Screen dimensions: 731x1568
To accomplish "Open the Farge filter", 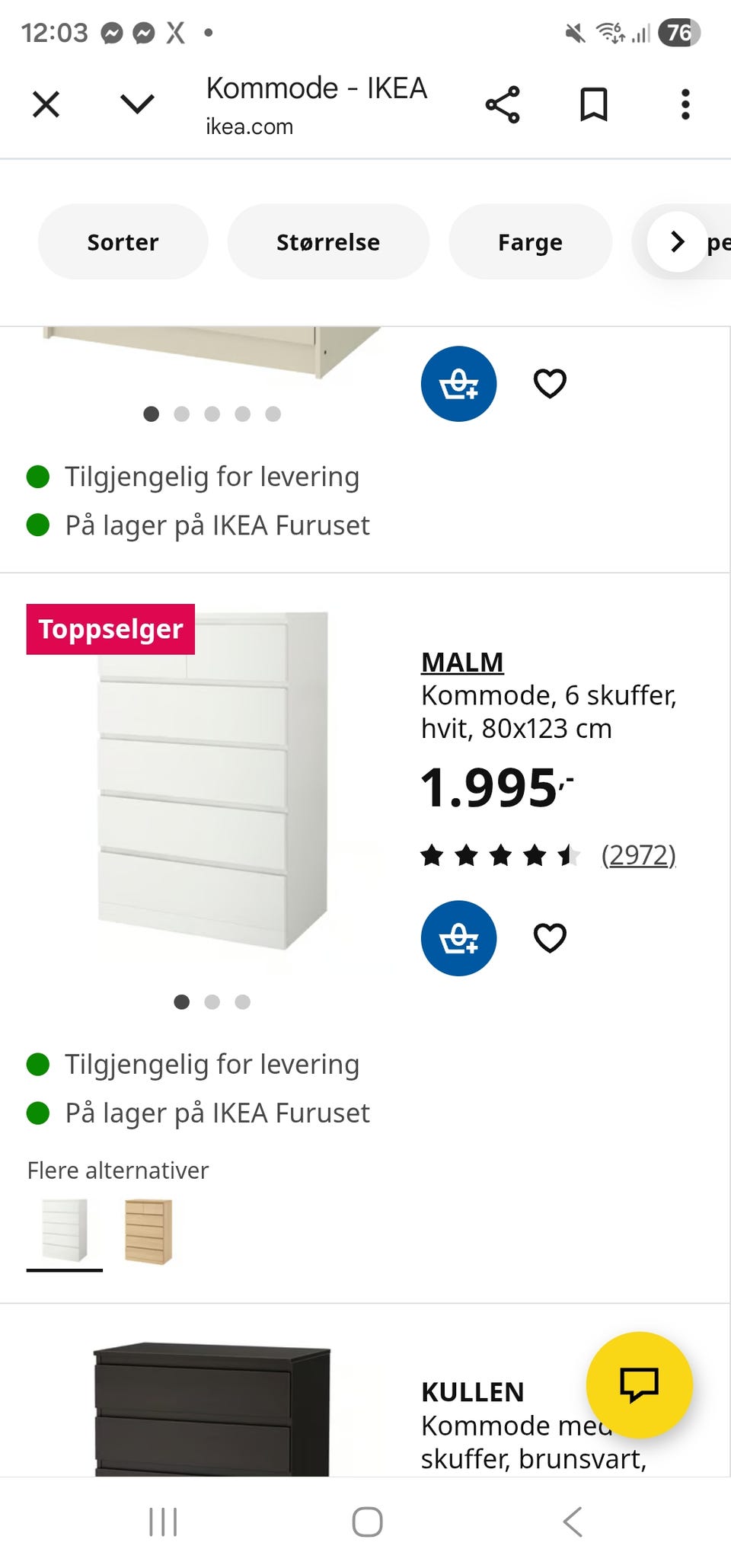I will [530, 241].
